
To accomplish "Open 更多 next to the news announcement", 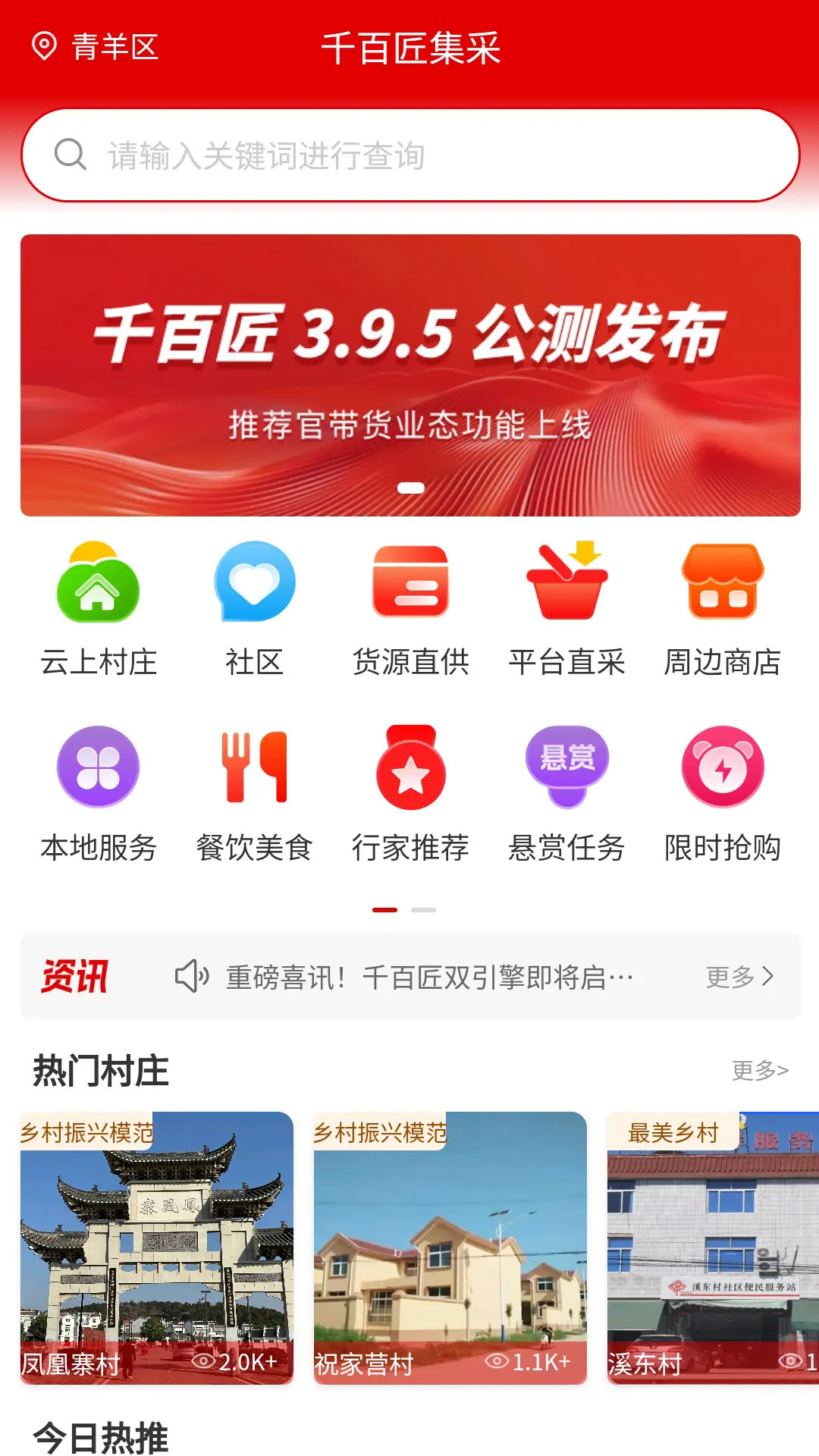I will 739,977.
